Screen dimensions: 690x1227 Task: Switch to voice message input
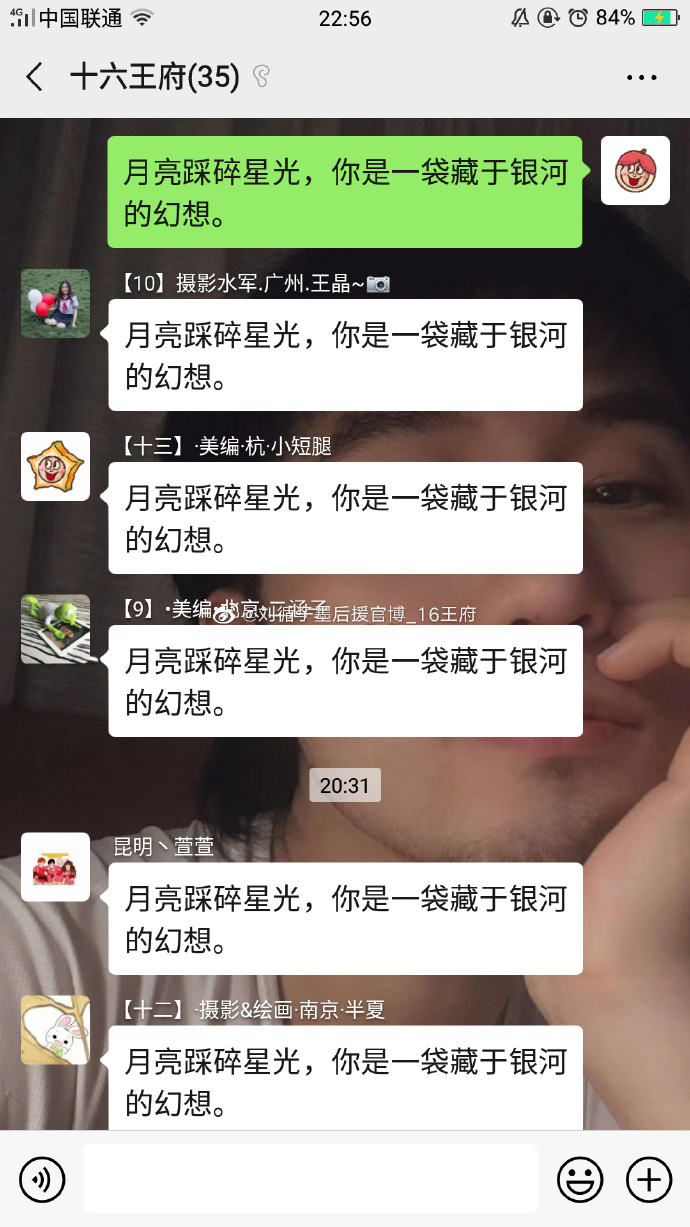coord(42,1180)
